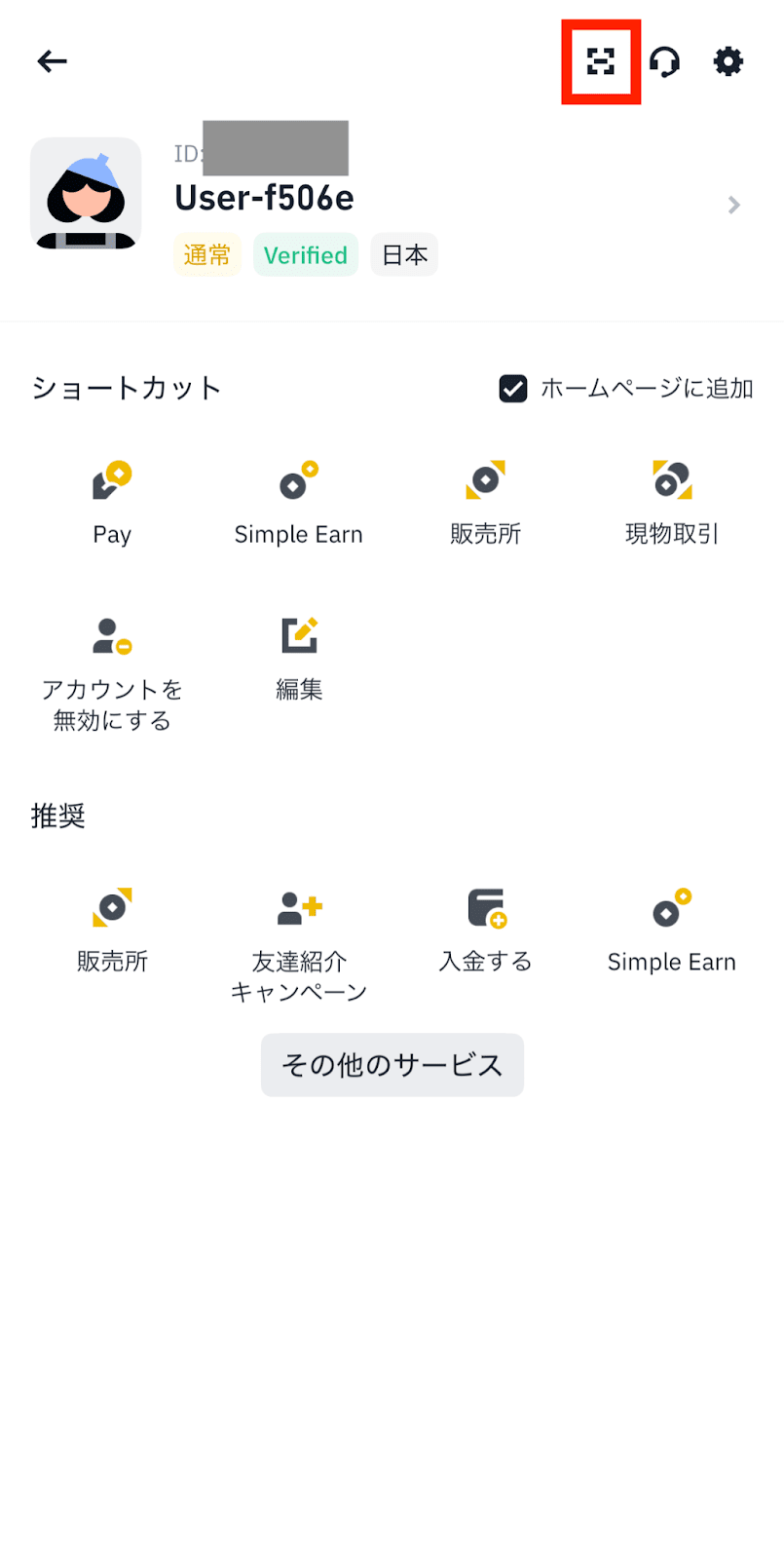
Task: Toggle the Verified badge
Action: pos(305,254)
